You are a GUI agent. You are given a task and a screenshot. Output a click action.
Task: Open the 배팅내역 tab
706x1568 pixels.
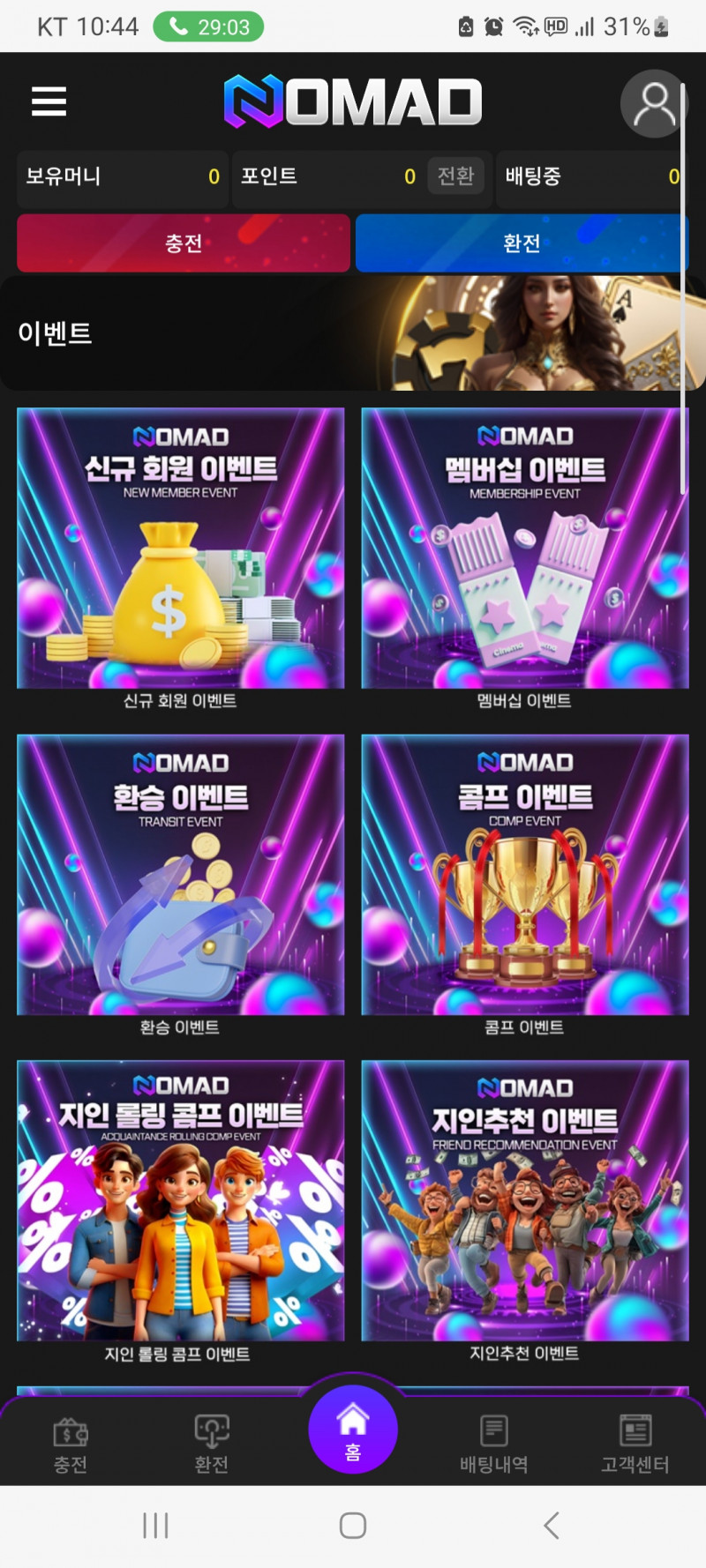pos(494,1445)
